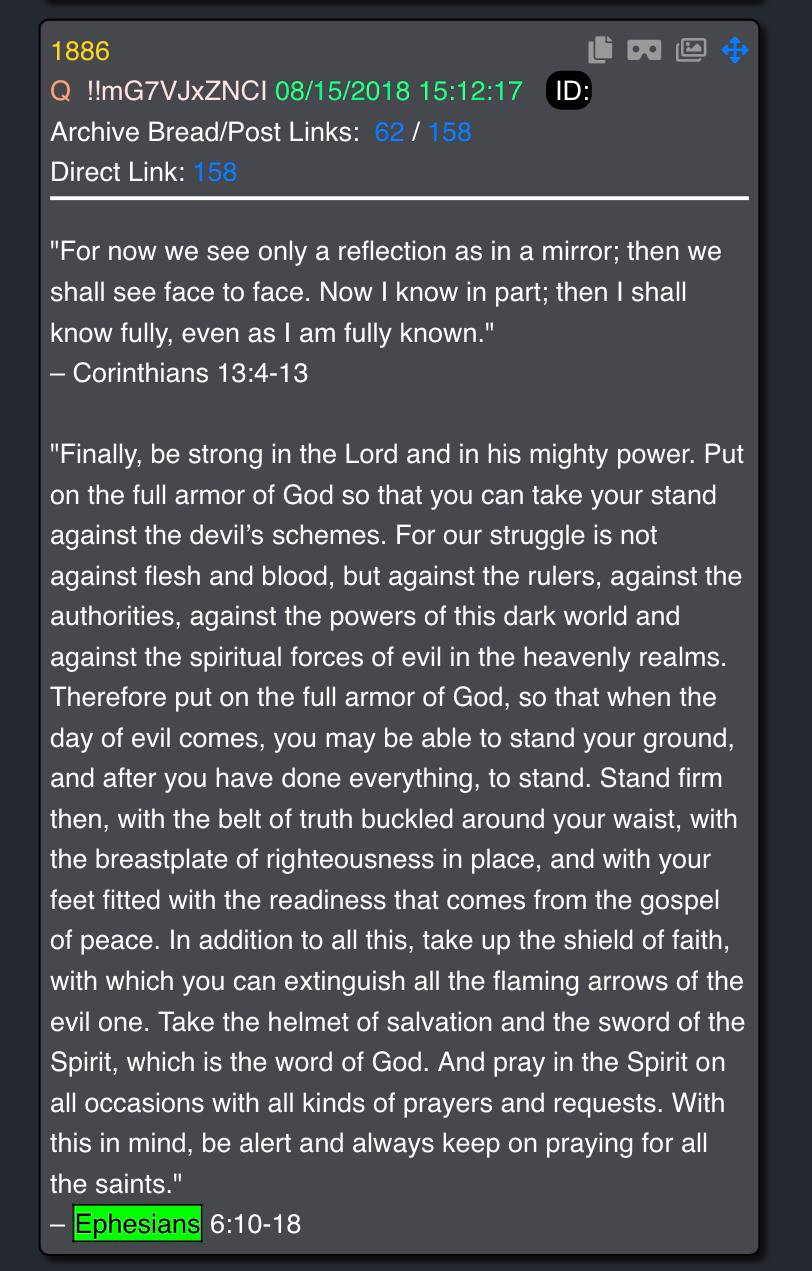812x1271 pixels.
Task: Open archive post link 158
Action: pyautogui.click(x=449, y=132)
